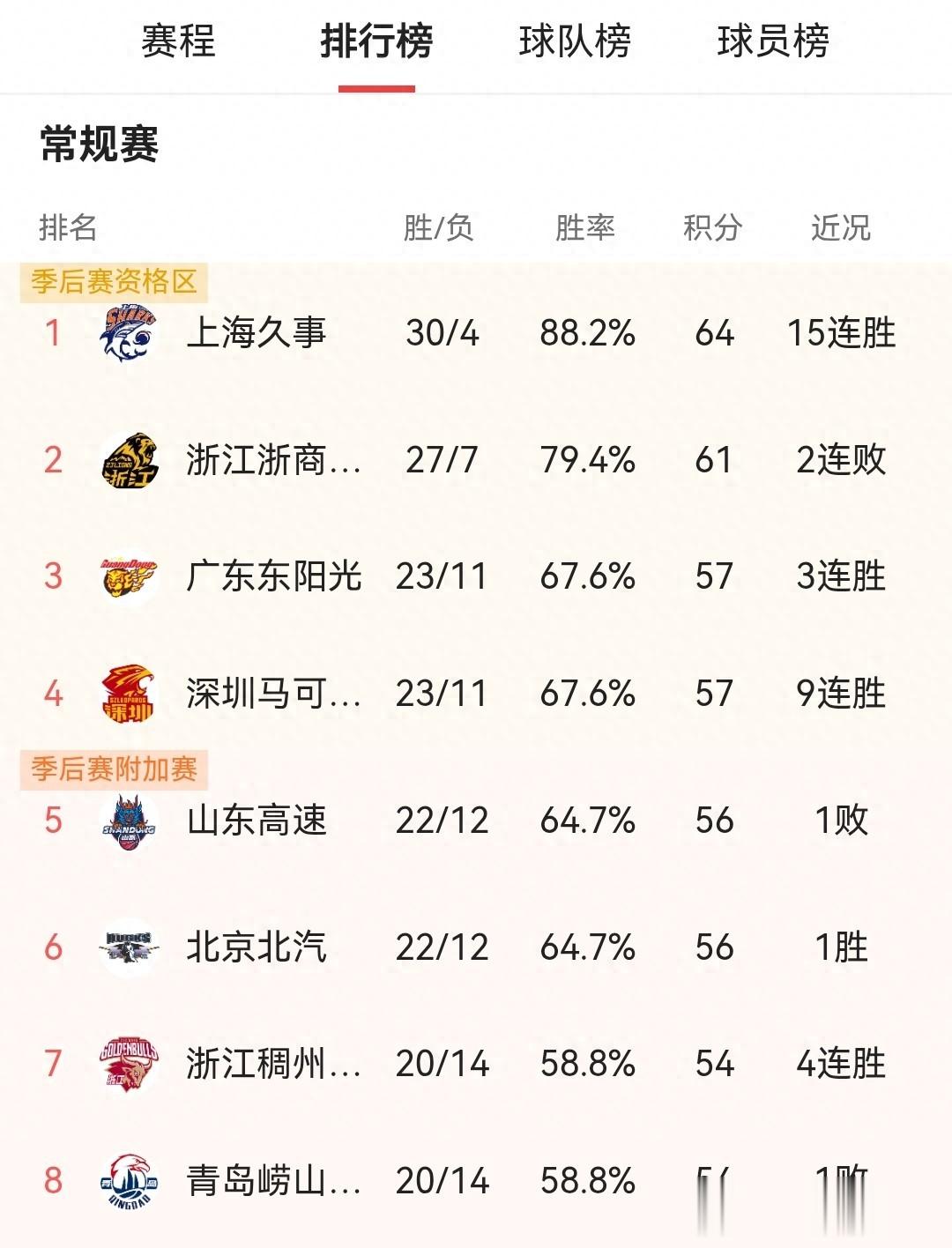
Task: Open the 深圳马可 team row
Action: 476,694
